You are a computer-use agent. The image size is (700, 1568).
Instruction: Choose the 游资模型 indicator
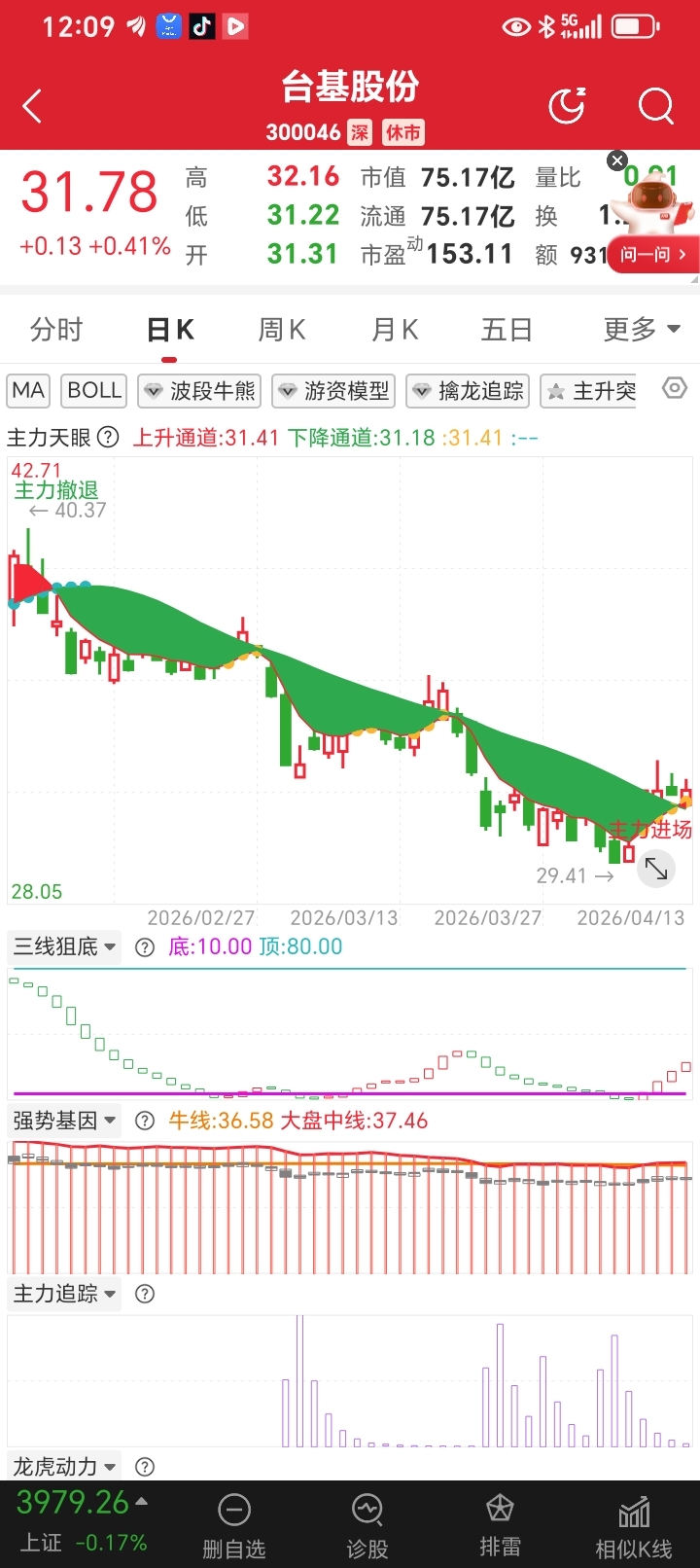[333, 391]
